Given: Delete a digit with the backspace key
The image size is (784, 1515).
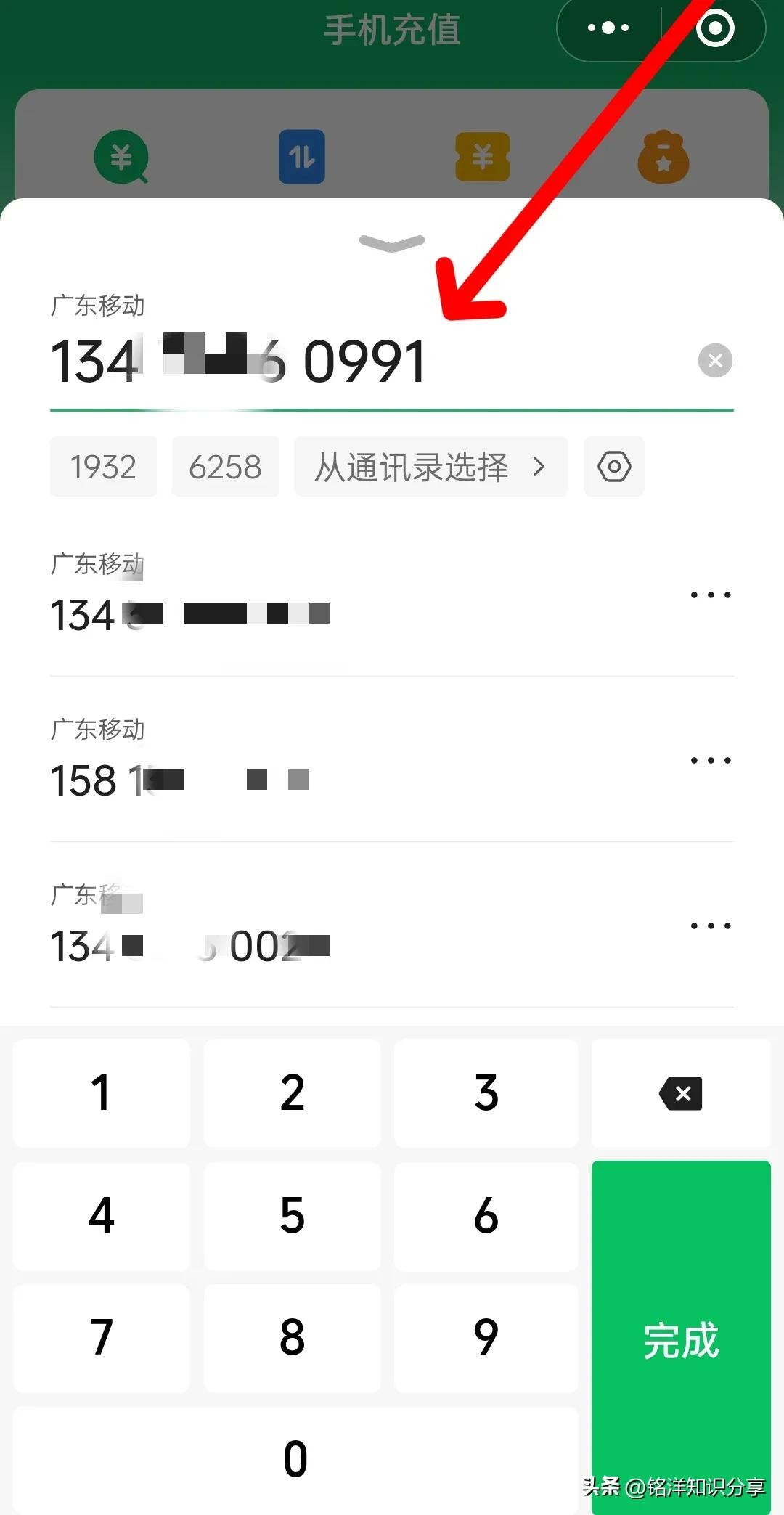Looking at the screenshot, I should click(x=680, y=1093).
